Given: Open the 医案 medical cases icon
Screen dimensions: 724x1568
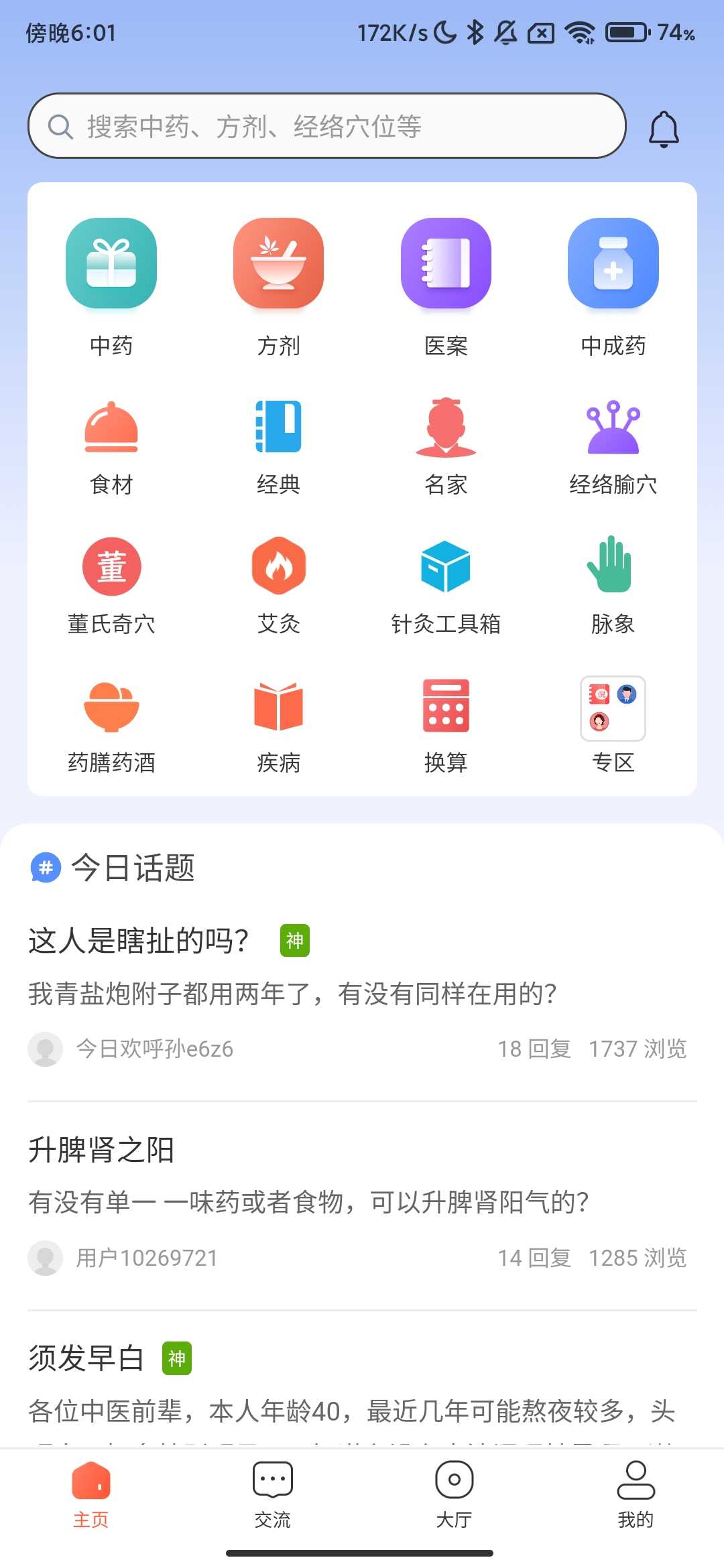Looking at the screenshot, I should [446, 263].
